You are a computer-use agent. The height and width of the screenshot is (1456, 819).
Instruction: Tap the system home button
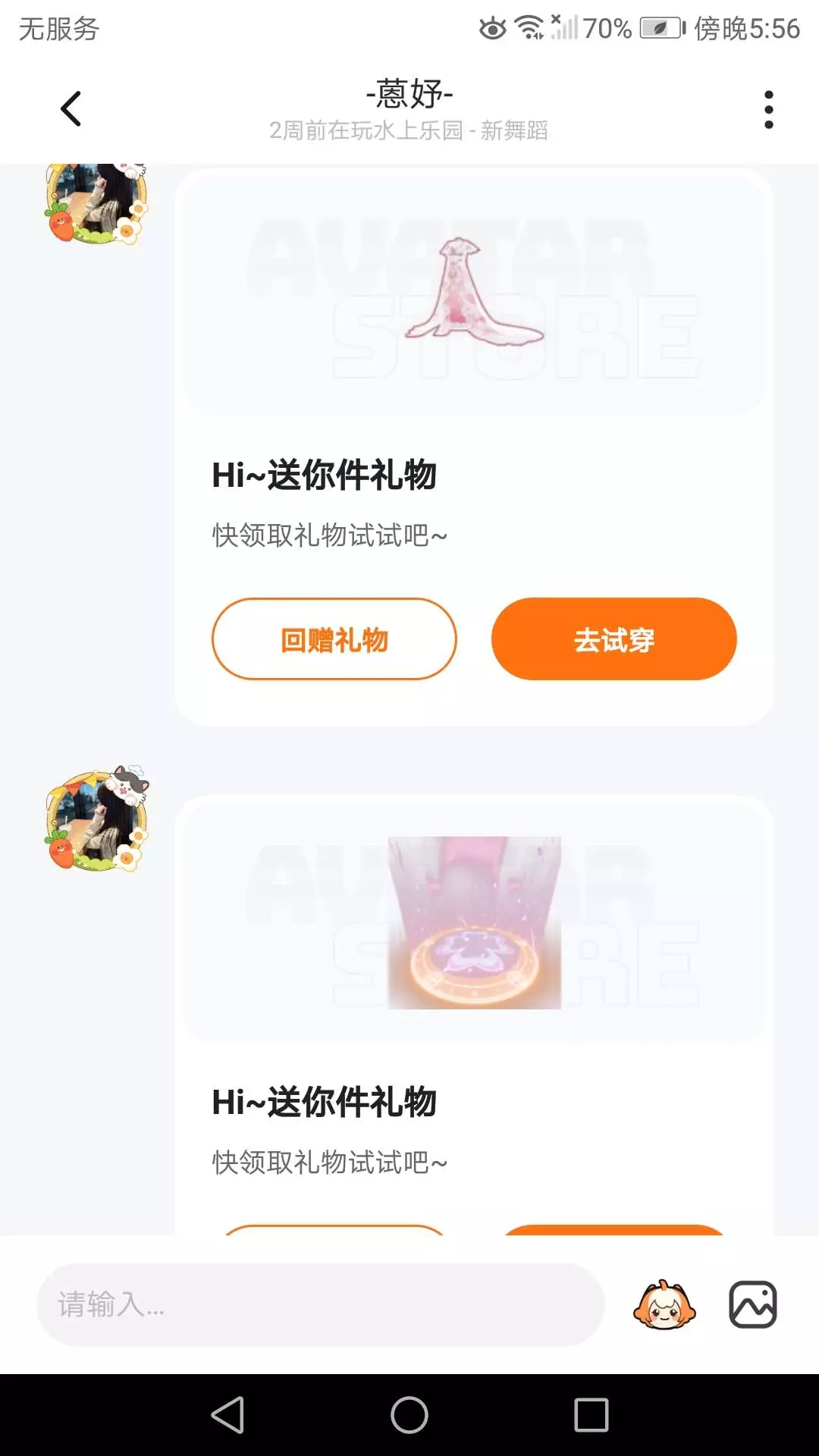coord(409,1415)
